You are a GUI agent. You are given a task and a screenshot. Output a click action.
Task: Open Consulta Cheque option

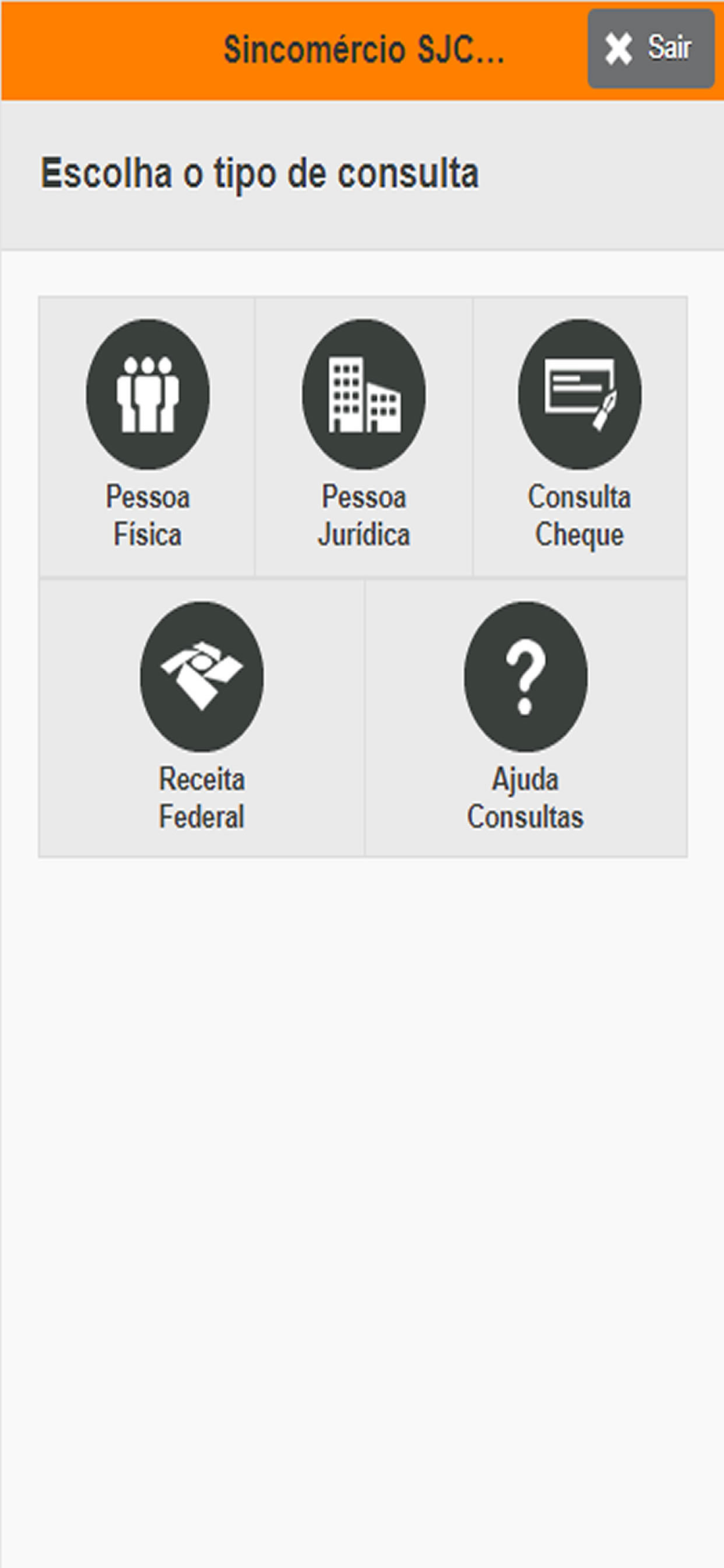[x=580, y=437]
